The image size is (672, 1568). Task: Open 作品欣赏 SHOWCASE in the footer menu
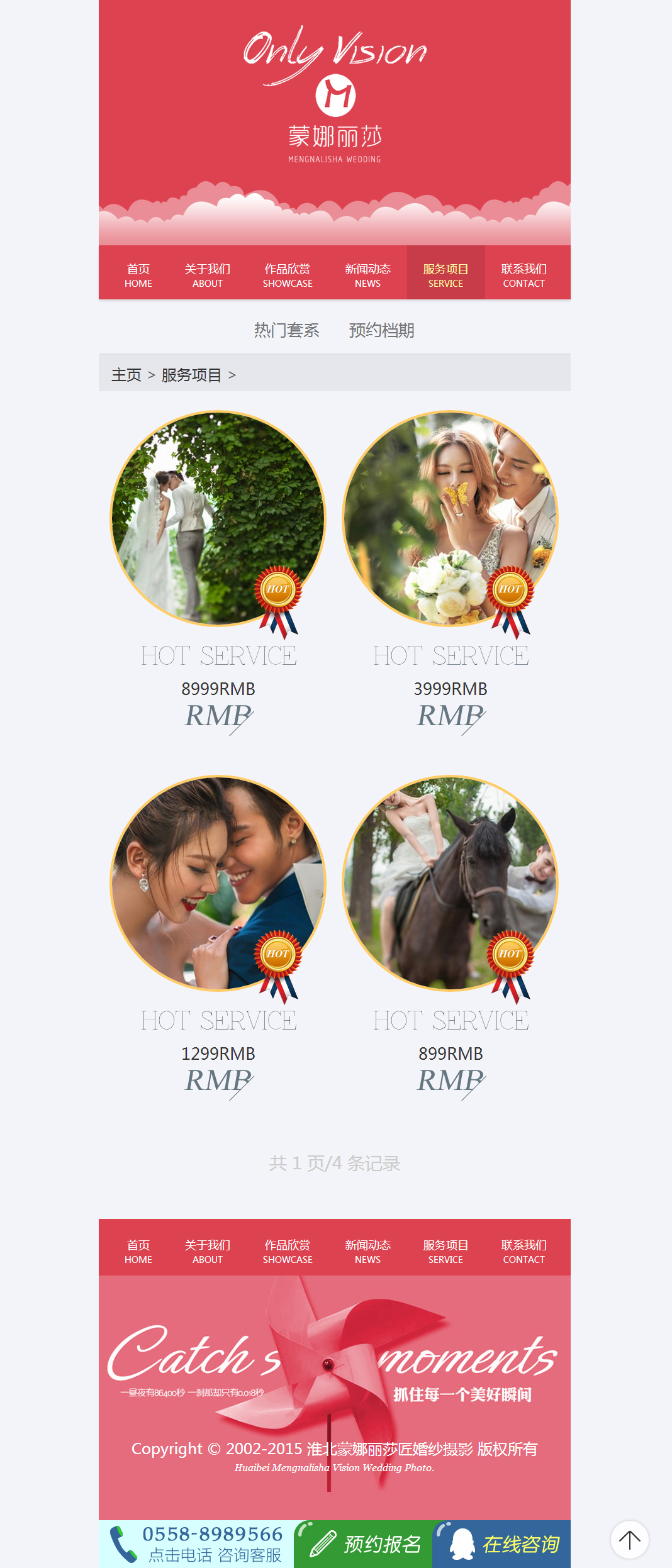(288, 1251)
